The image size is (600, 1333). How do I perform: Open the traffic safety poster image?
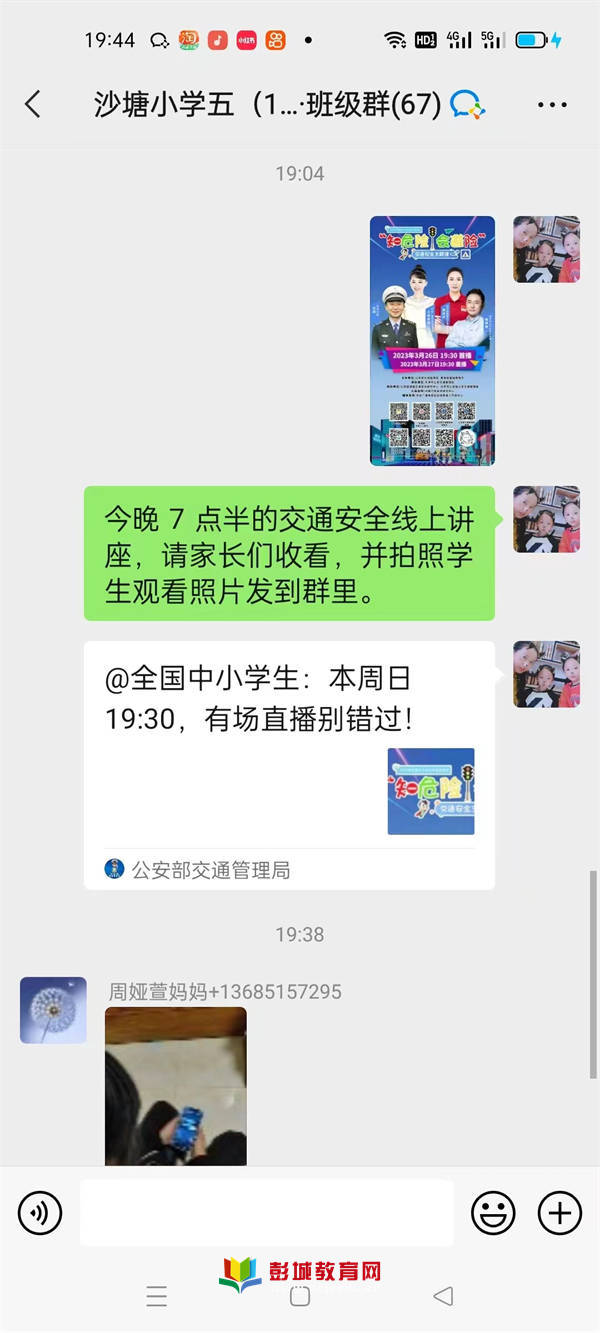pyautogui.click(x=432, y=340)
